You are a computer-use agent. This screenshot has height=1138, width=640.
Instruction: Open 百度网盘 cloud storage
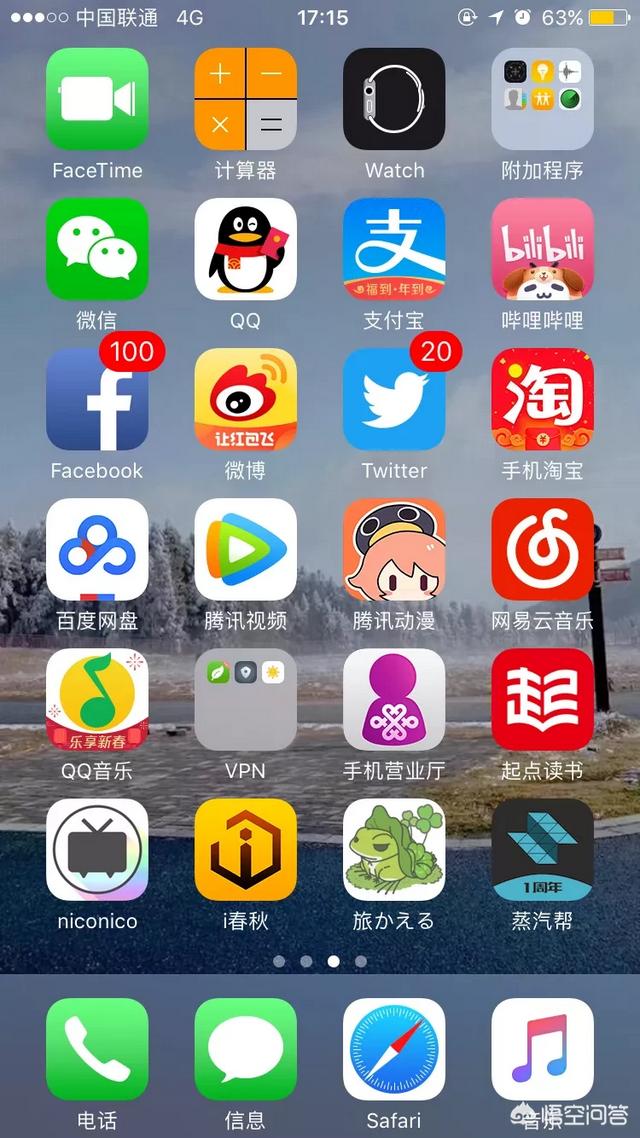[x=97, y=549]
